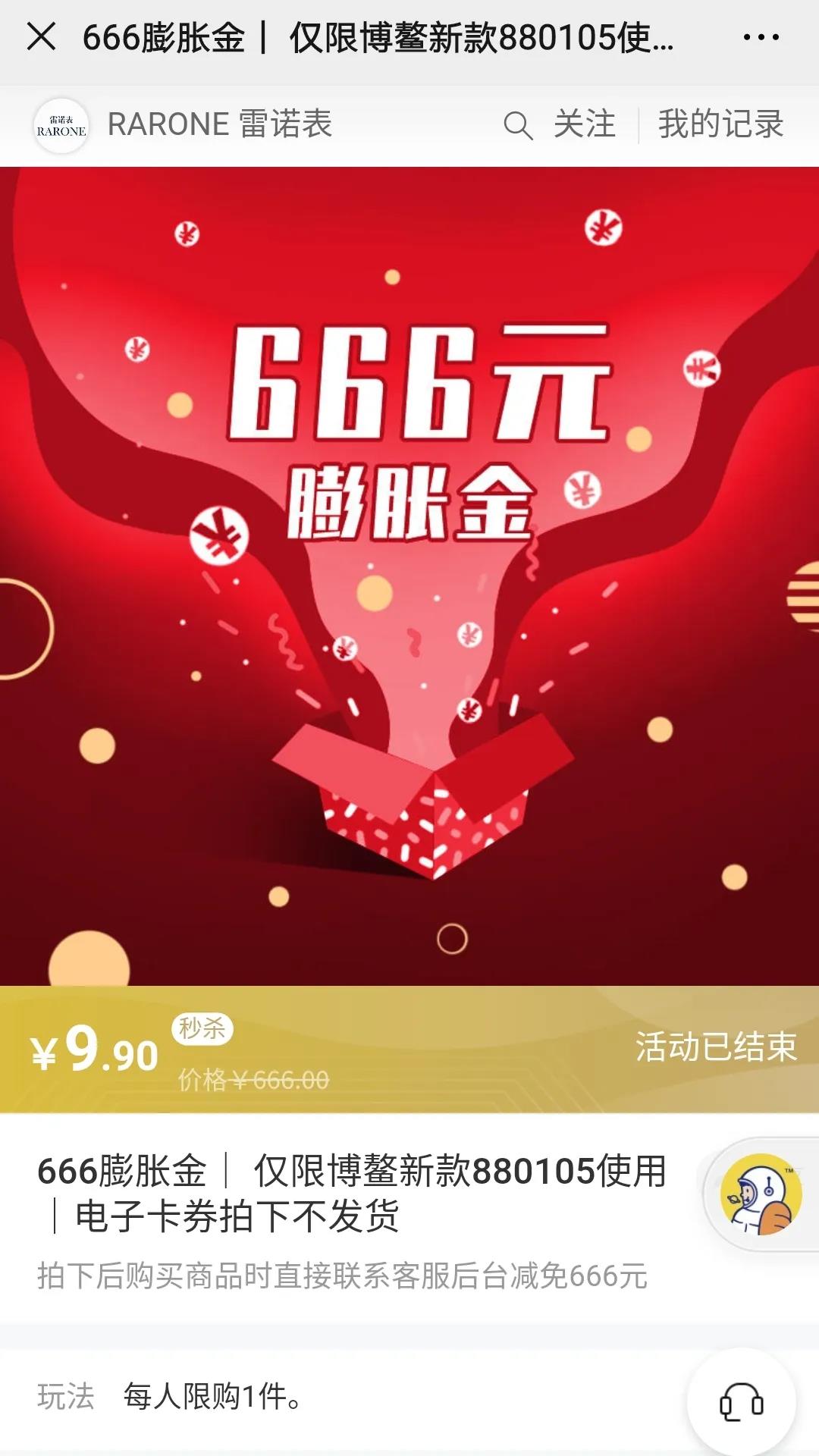
Task: Open the 666元膨胀金 product image
Action: pyautogui.click(x=409, y=576)
